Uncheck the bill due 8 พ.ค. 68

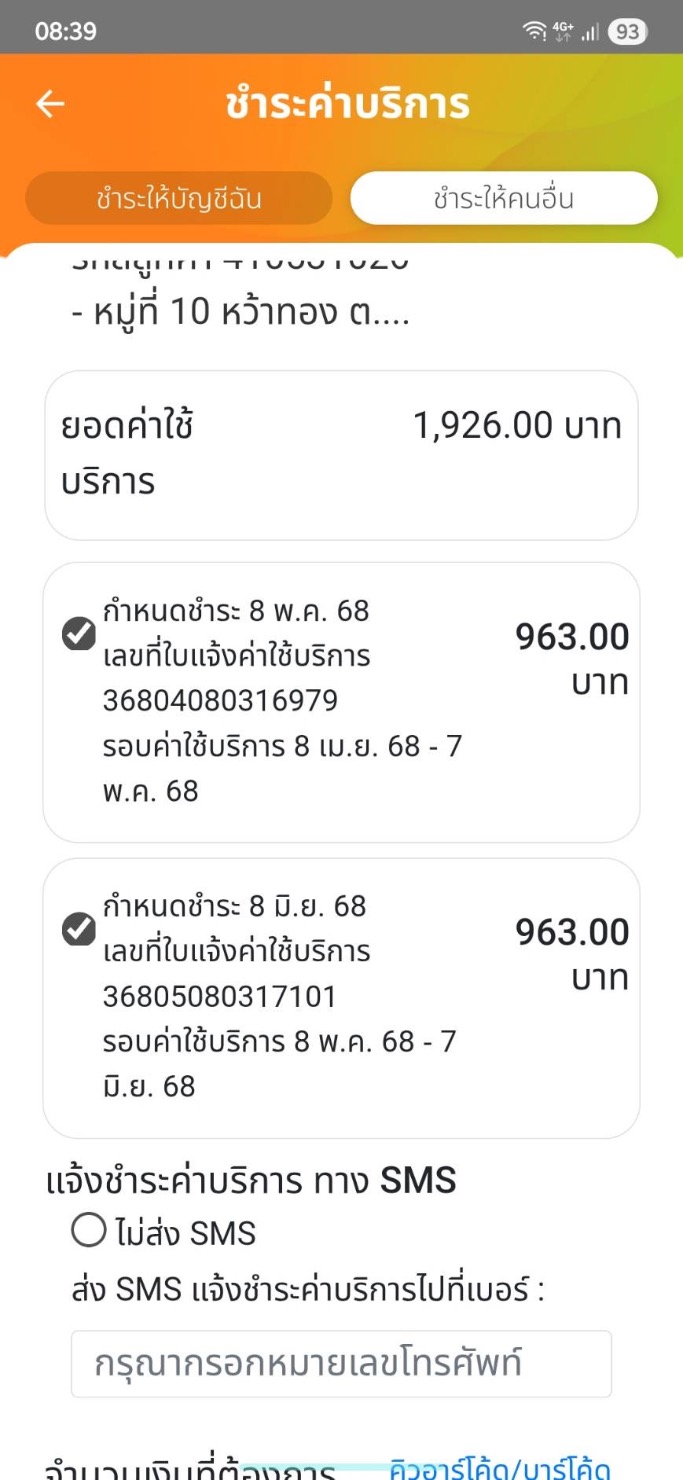tap(79, 634)
